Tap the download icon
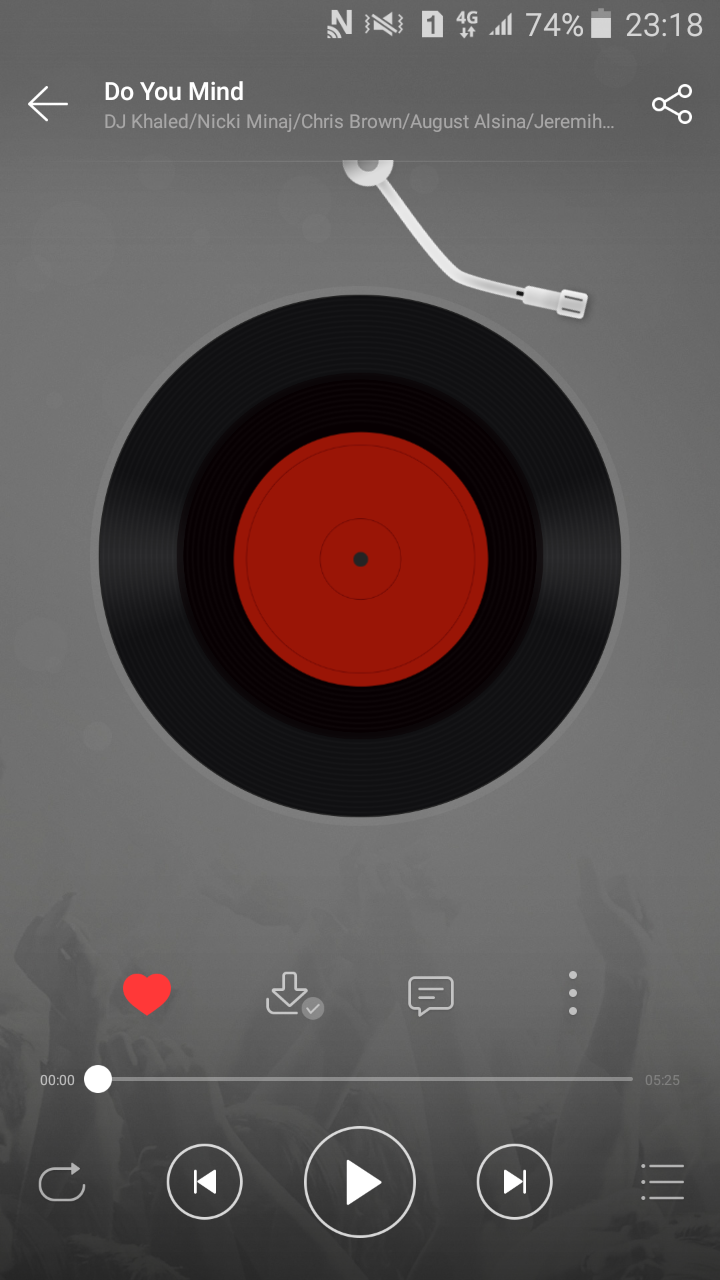This screenshot has width=720, height=1280. tap(291, 994)
